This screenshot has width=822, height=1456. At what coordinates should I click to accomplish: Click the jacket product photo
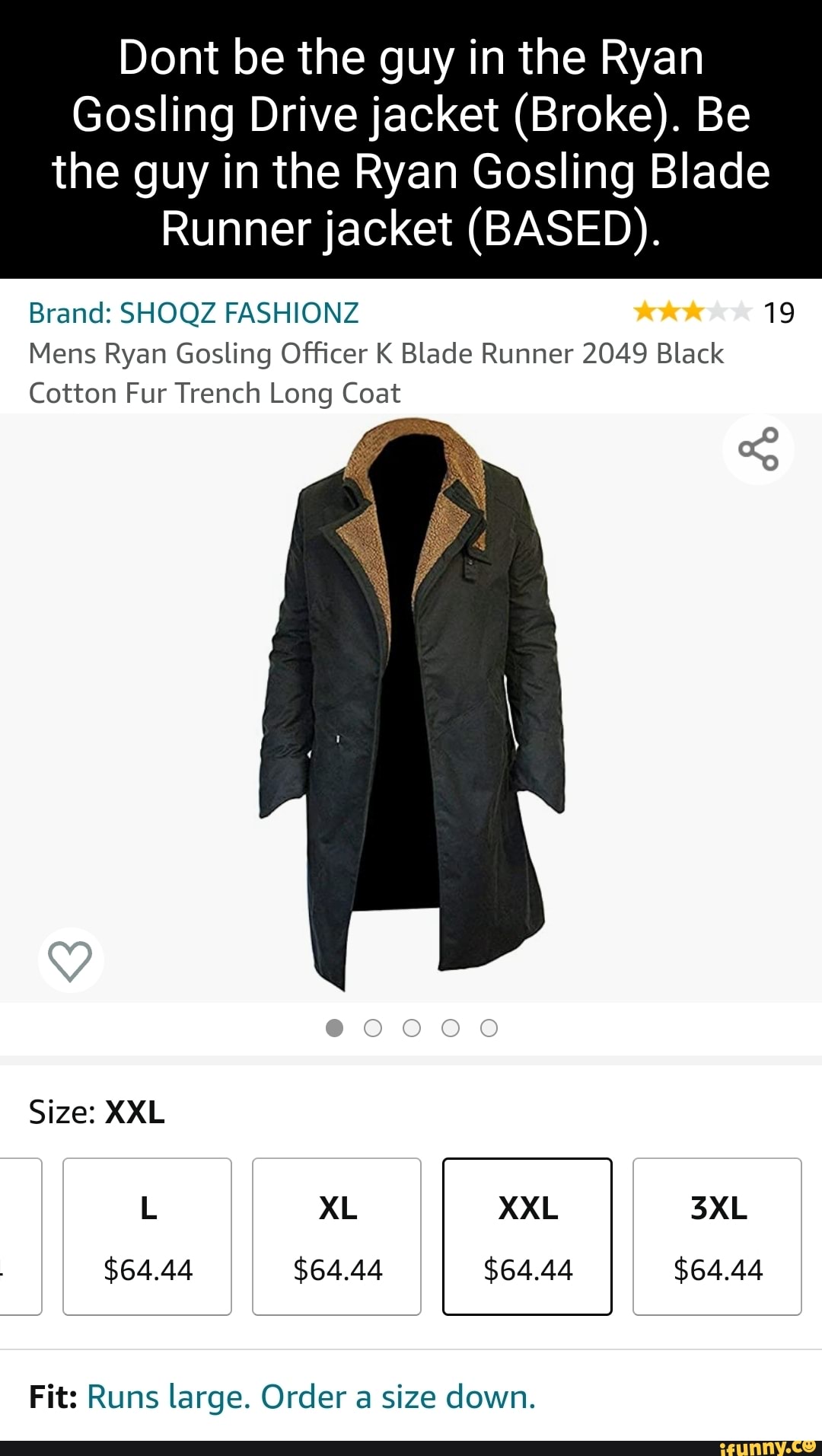pyautogui.click(x=411, y=708)
